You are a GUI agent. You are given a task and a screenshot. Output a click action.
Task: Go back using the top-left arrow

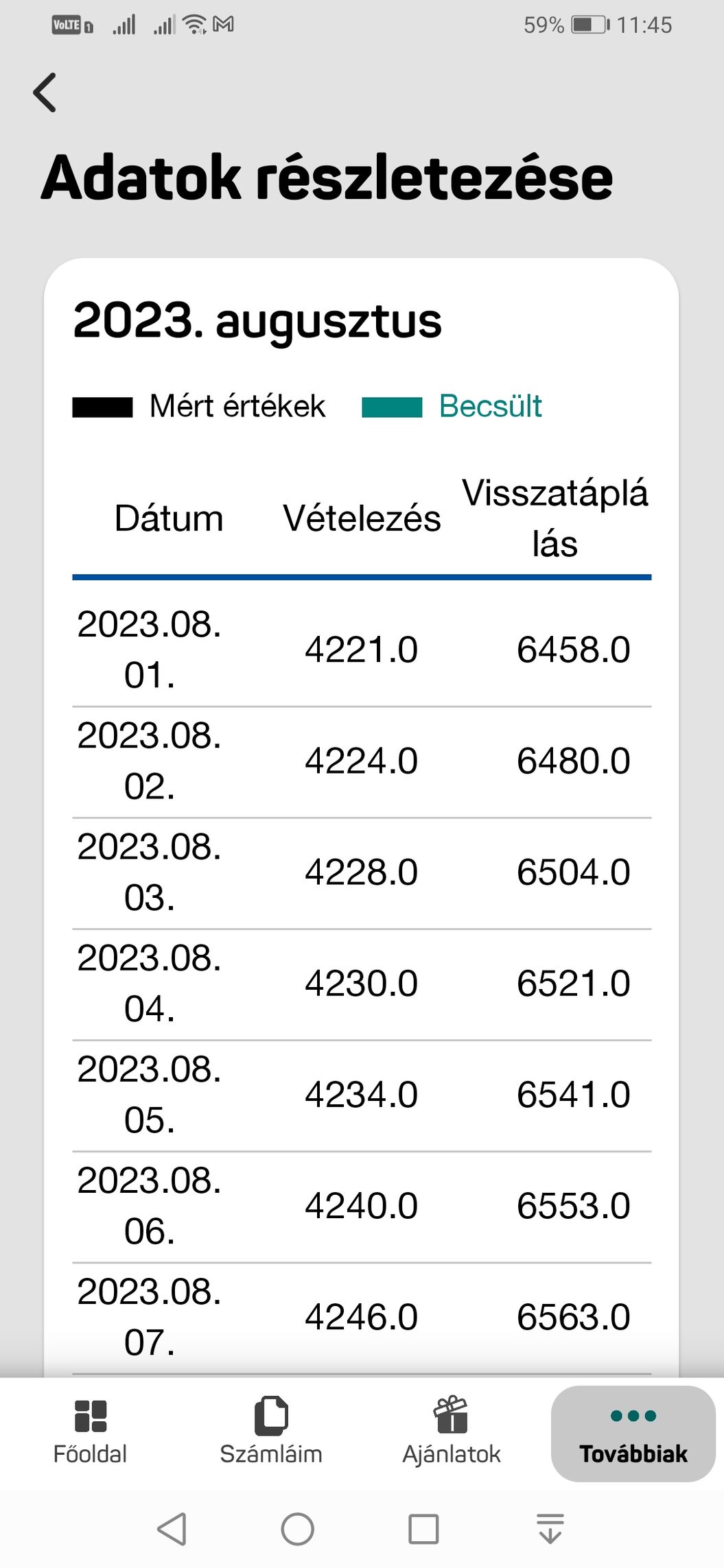pyautogui.click(x=45, y=92)
